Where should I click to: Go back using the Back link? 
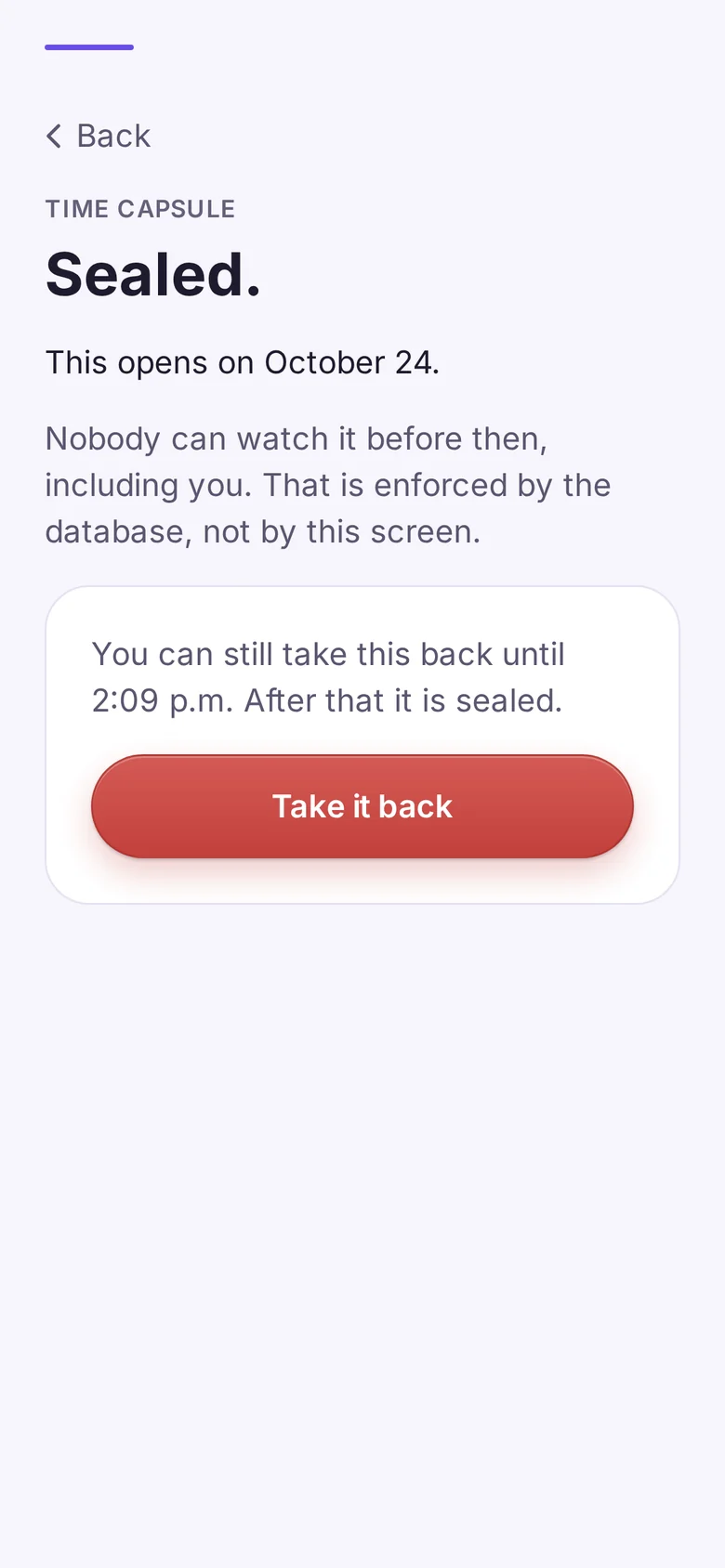coord(99,137)
